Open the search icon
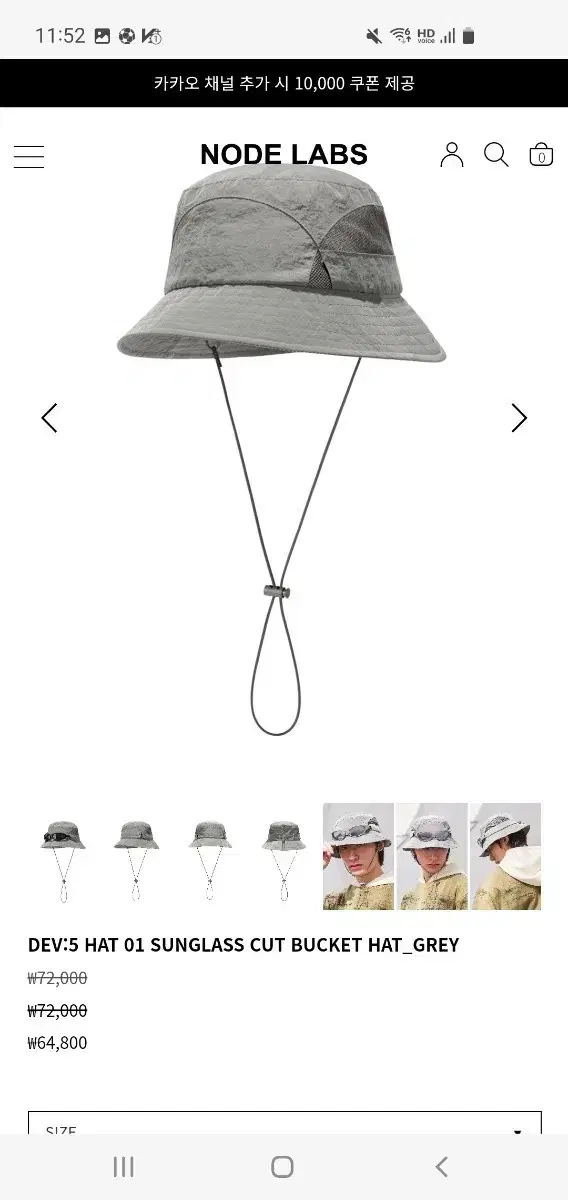 click(496, 155)
